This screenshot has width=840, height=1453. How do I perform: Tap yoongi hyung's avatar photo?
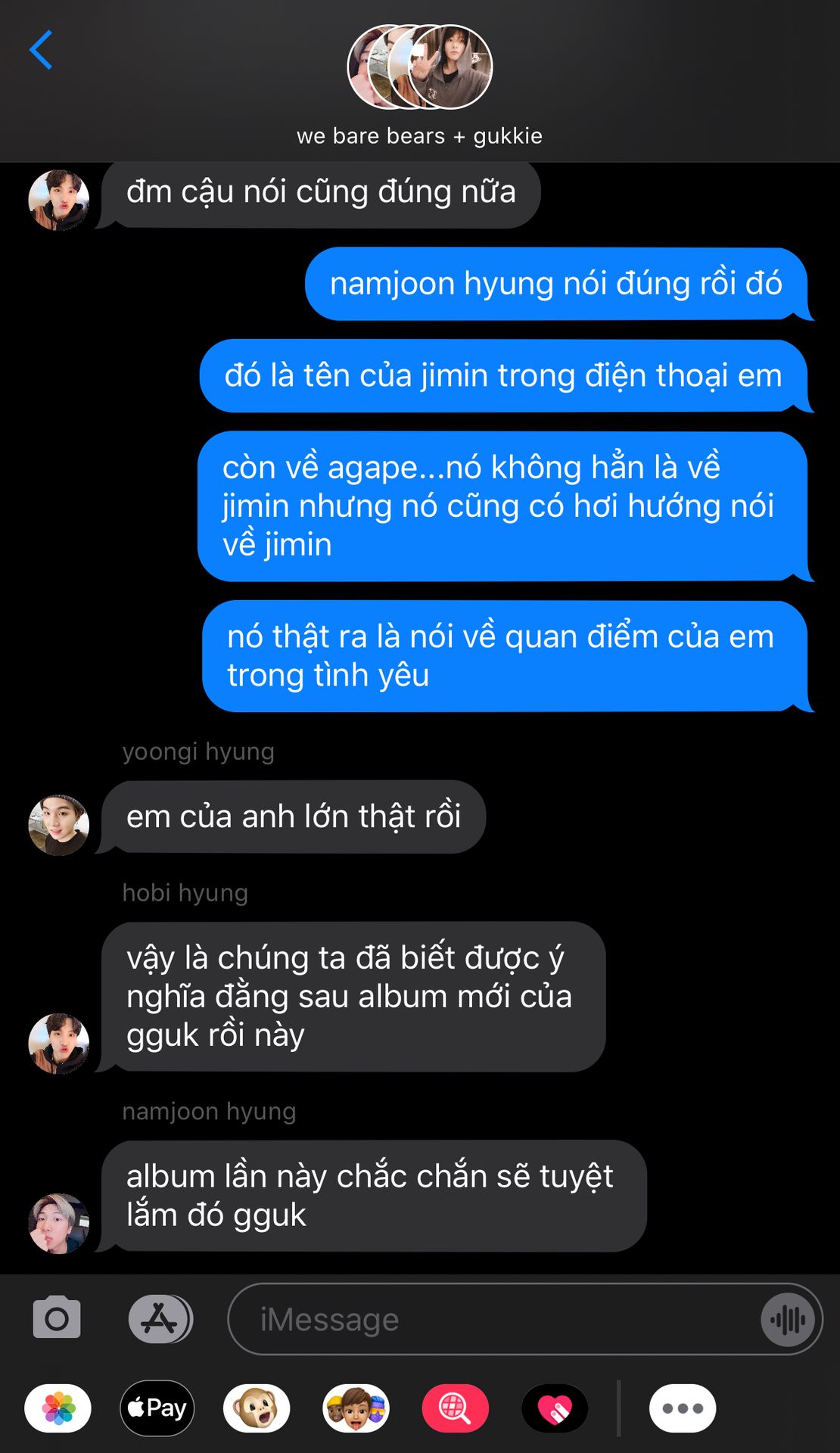click(59, 825)
